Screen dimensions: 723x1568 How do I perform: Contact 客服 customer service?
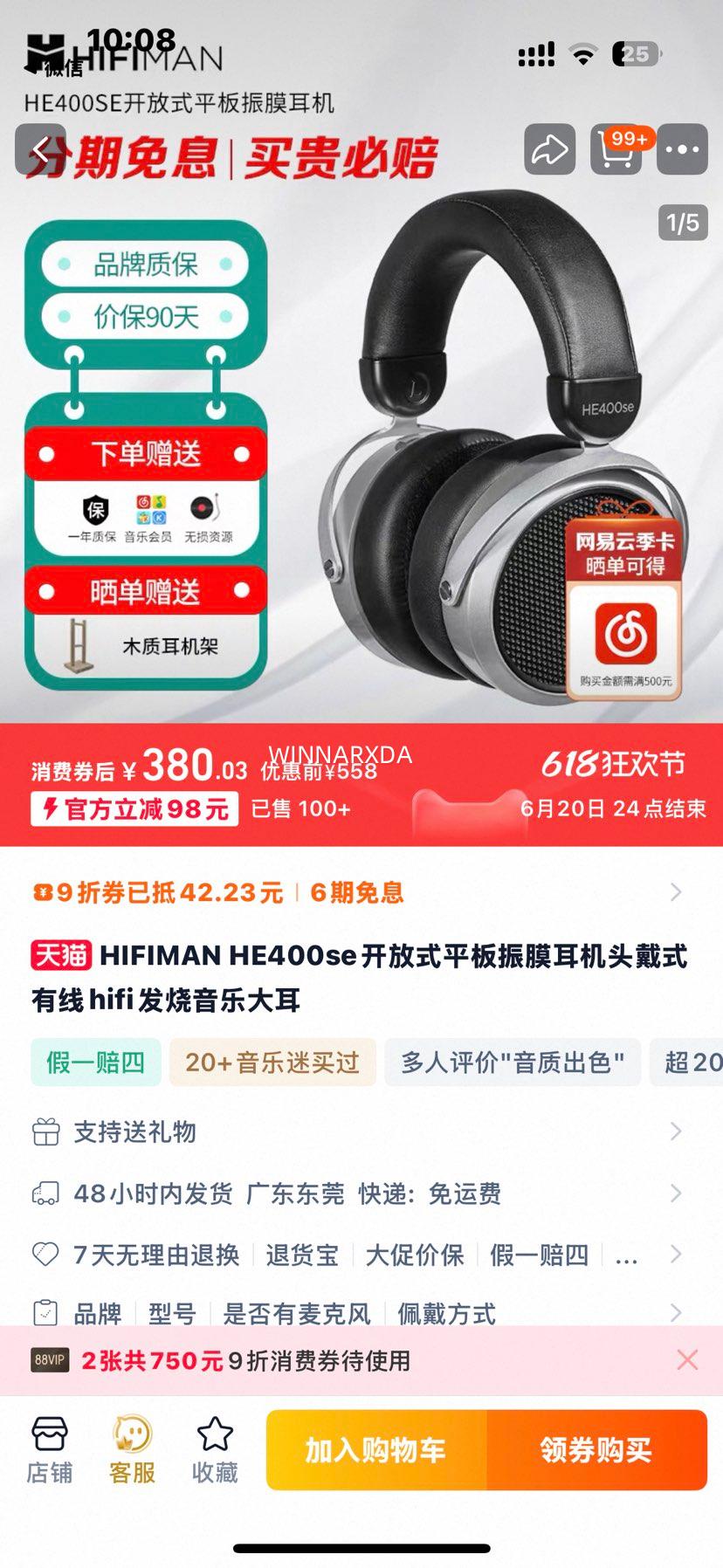[133, 1450]
